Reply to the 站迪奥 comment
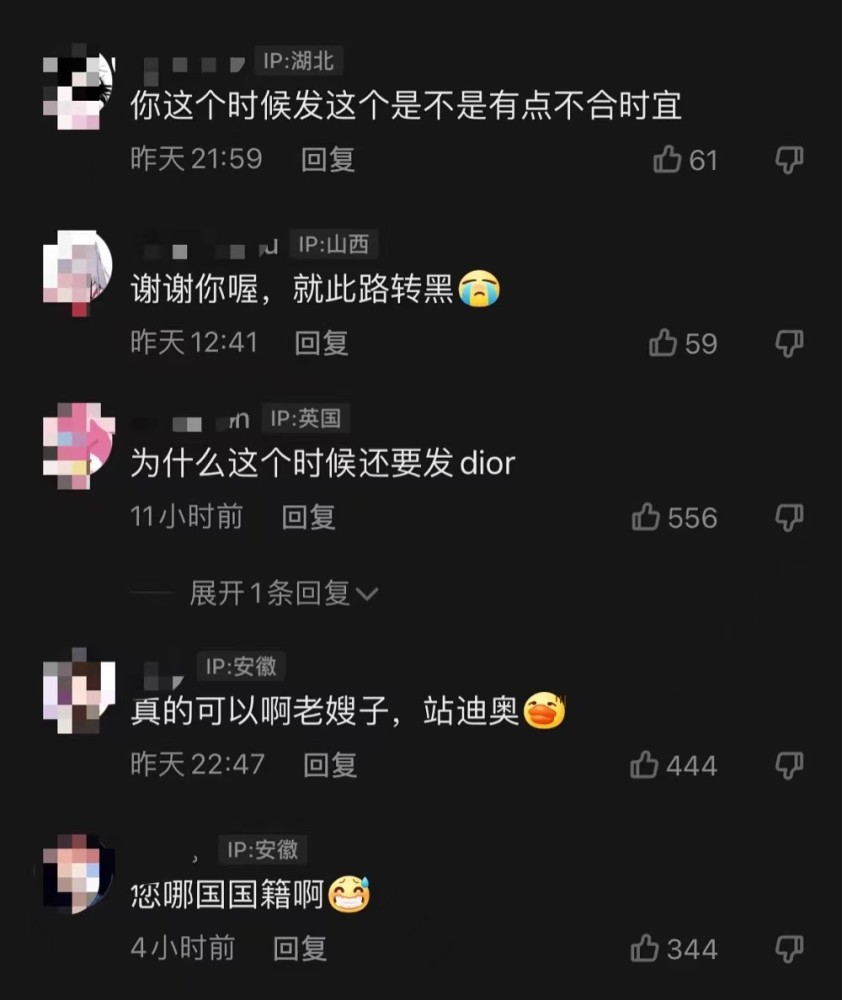The width and height of the screenshot is (842, 1000). tap(330, 765)
